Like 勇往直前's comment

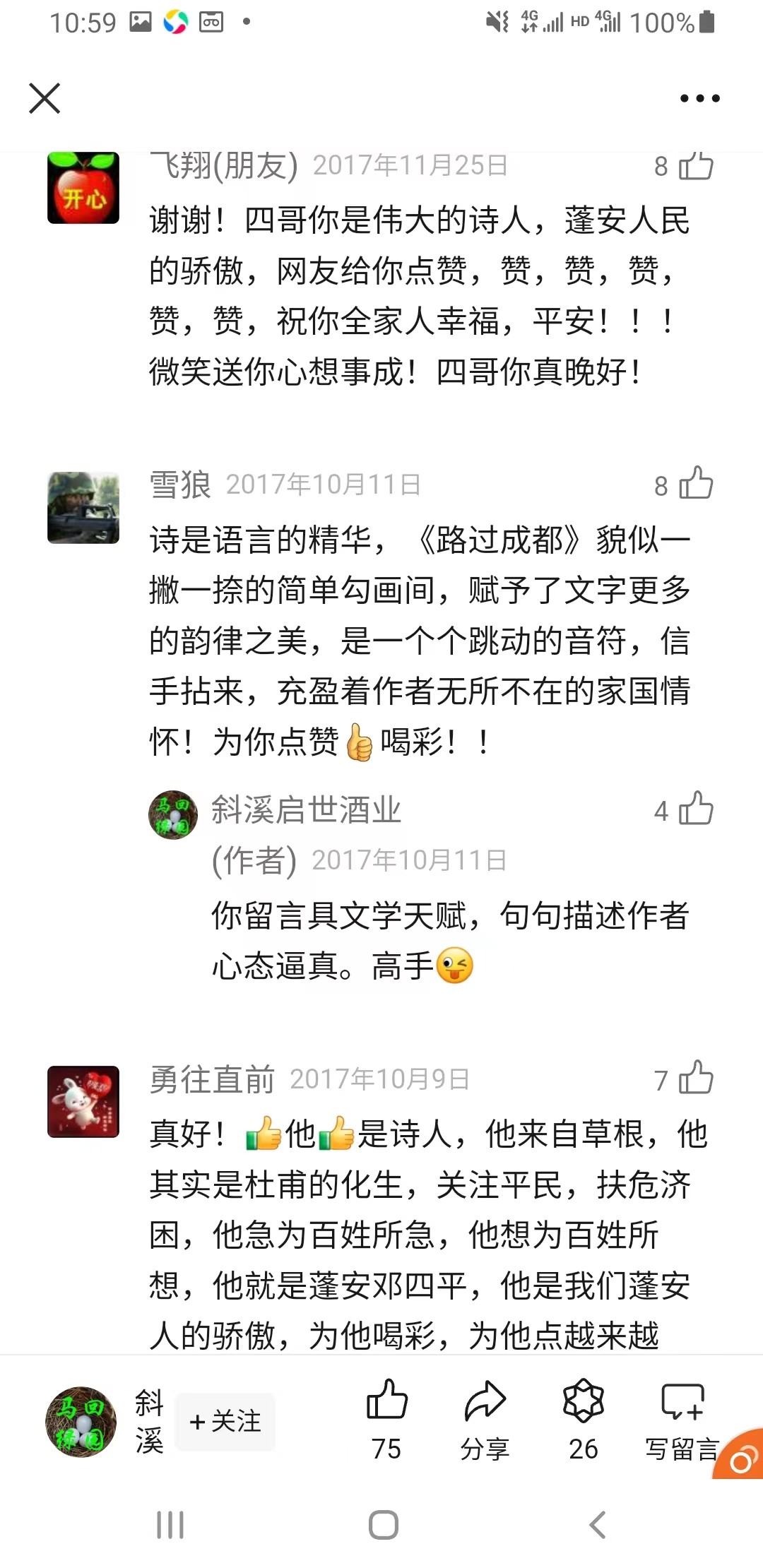pyautogui.click(x=695, y=1079)
